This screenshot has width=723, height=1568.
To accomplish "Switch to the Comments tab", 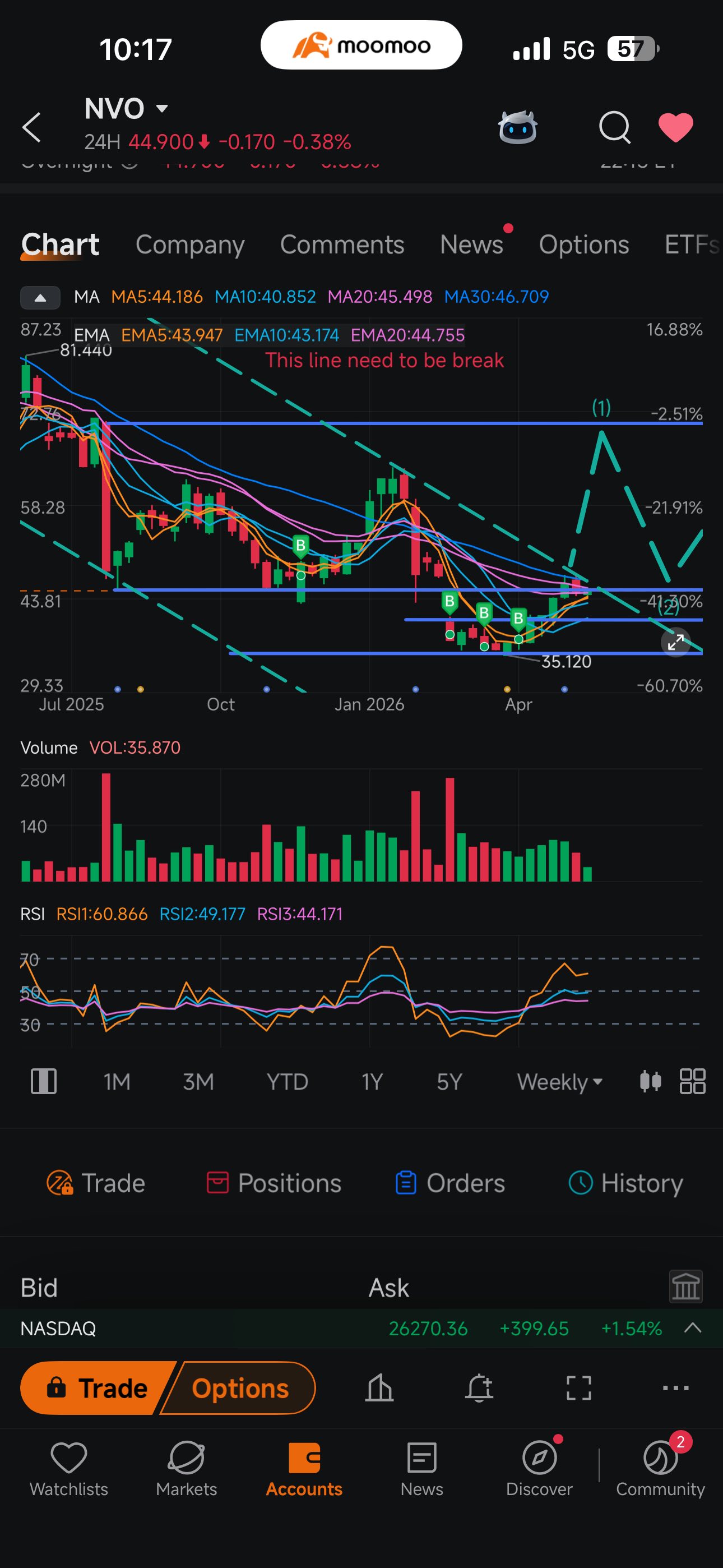I will tap(342, 245).
